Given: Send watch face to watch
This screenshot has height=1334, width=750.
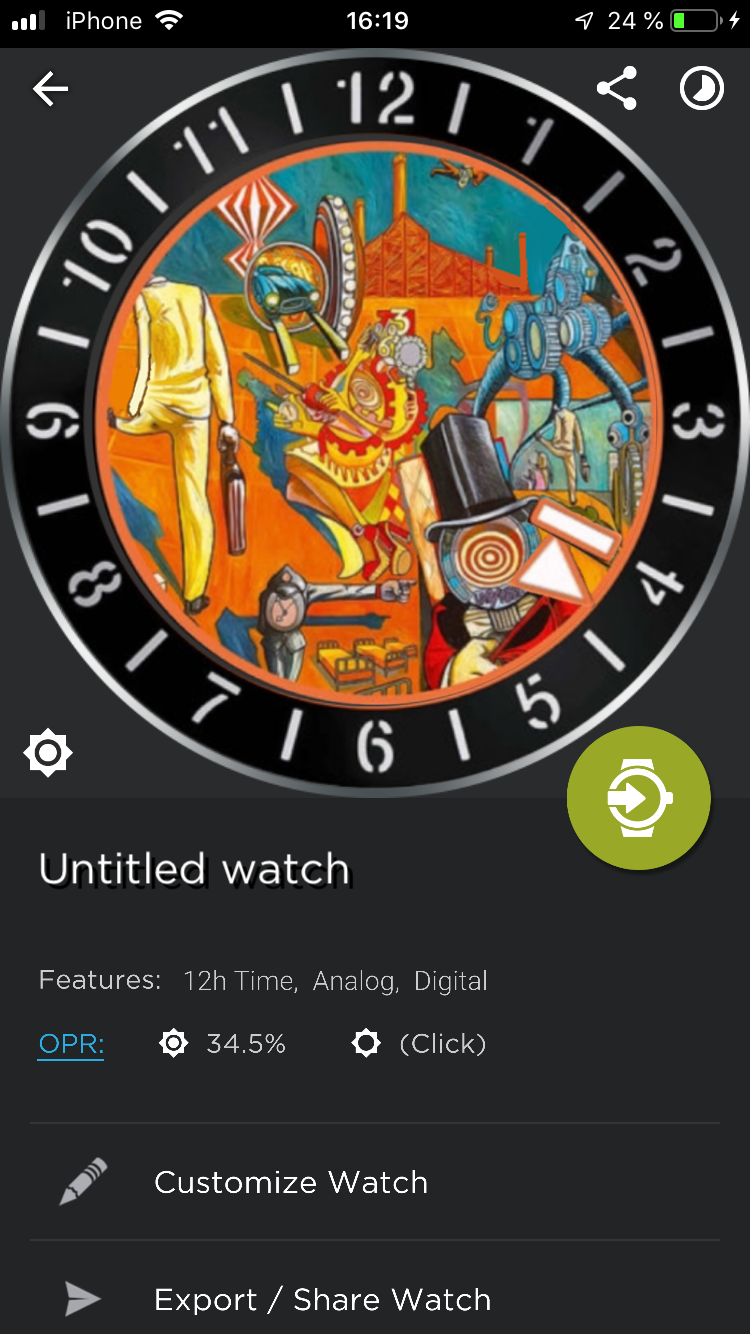Looking at the screenshot, I should pos(639,798).
